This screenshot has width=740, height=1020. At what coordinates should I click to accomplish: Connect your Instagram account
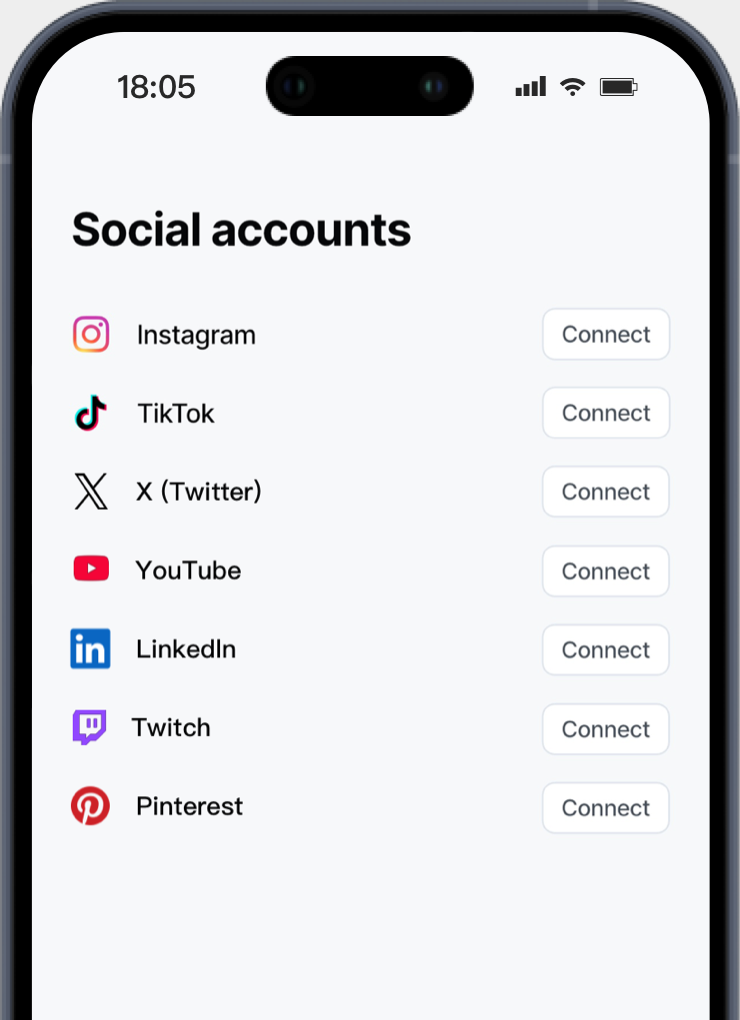606,334
